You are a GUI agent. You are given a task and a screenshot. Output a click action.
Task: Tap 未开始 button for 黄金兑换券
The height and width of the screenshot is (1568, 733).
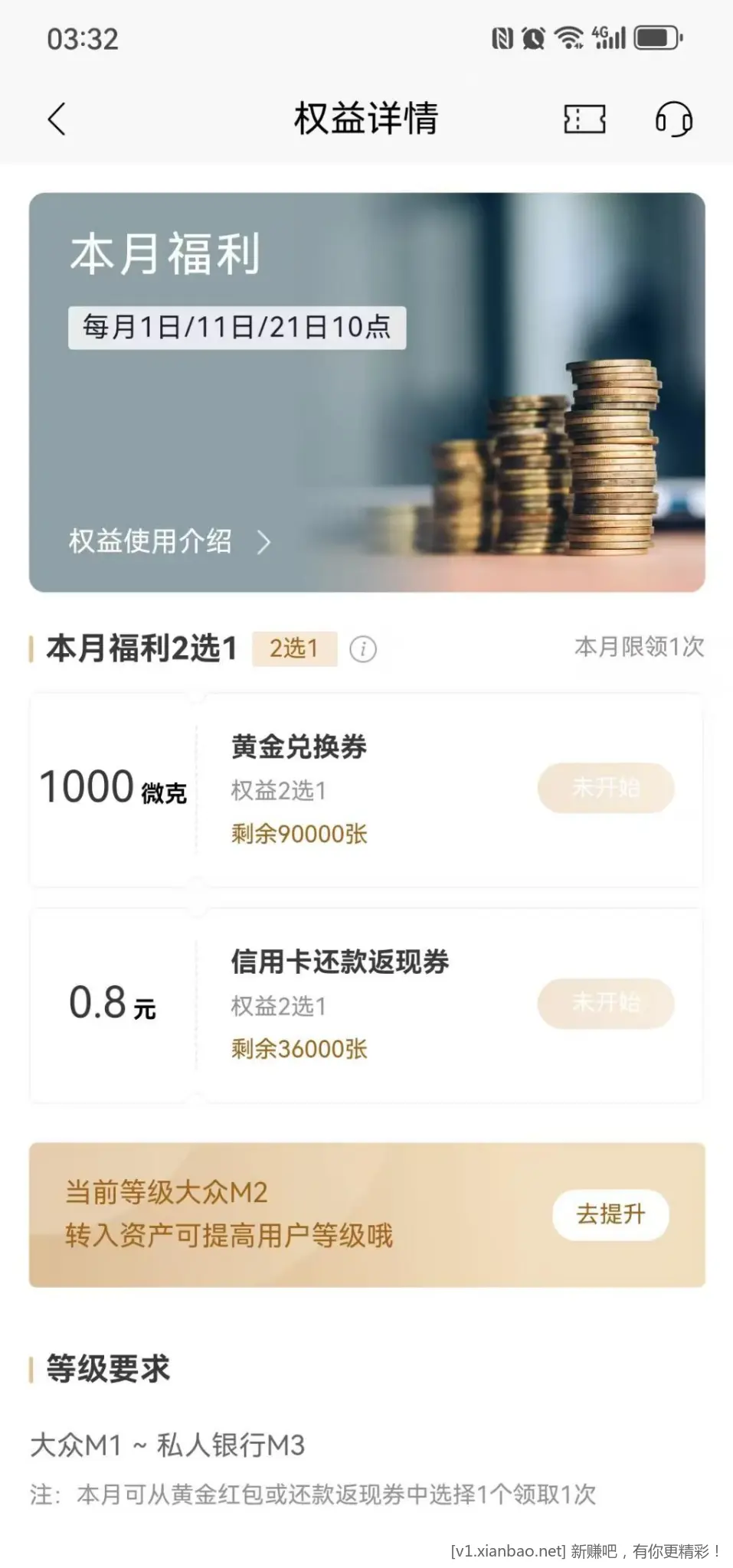coord(605,788)
